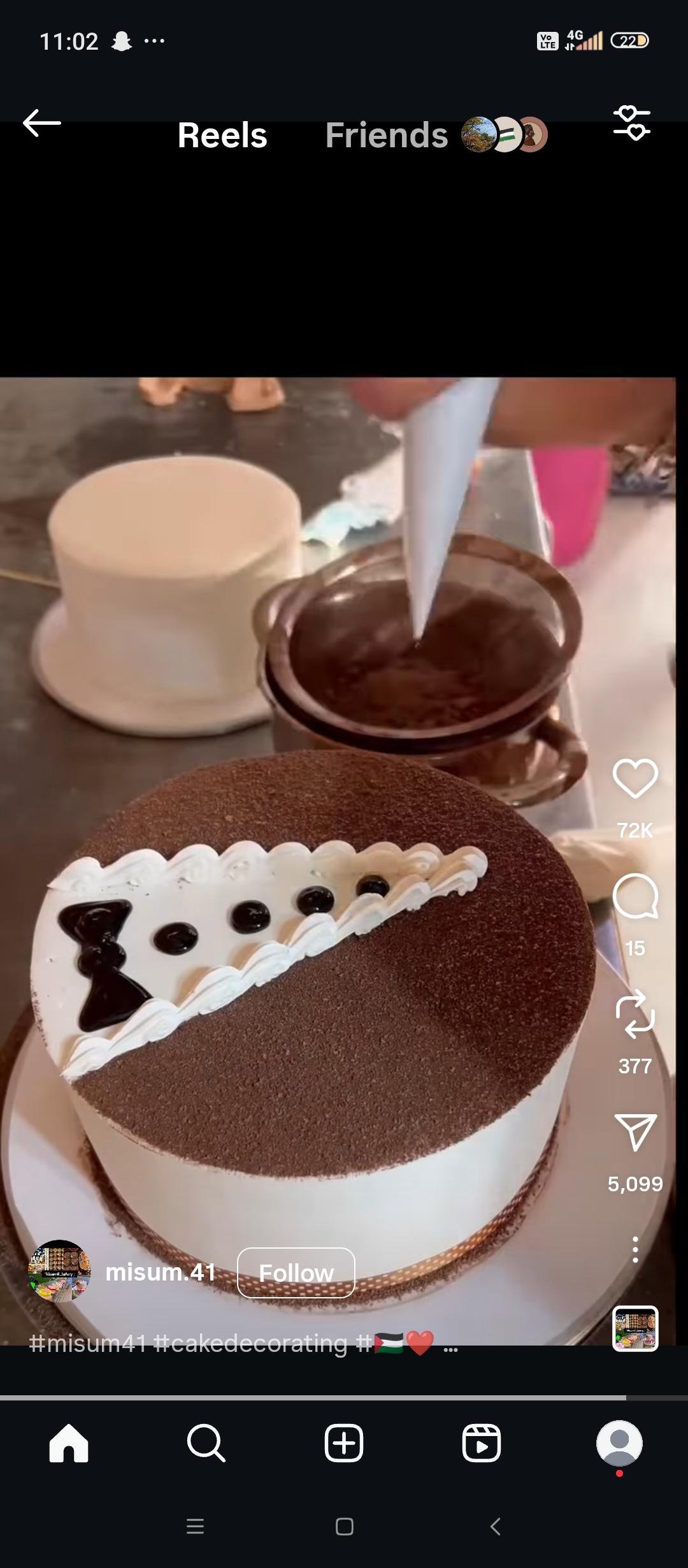
Task: Open misum.41 profile picture
Action: point(59,1271)
